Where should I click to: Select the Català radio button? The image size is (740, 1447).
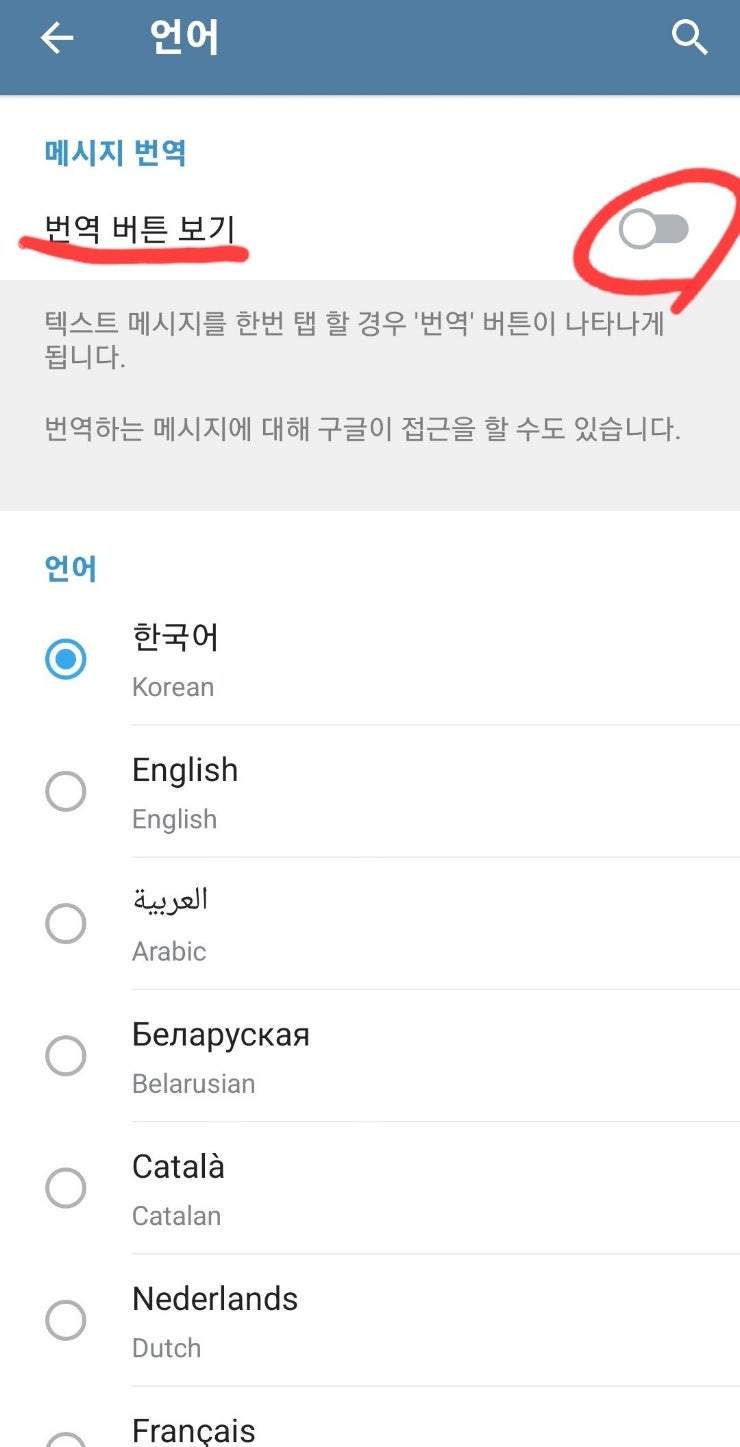point(66,1188)
